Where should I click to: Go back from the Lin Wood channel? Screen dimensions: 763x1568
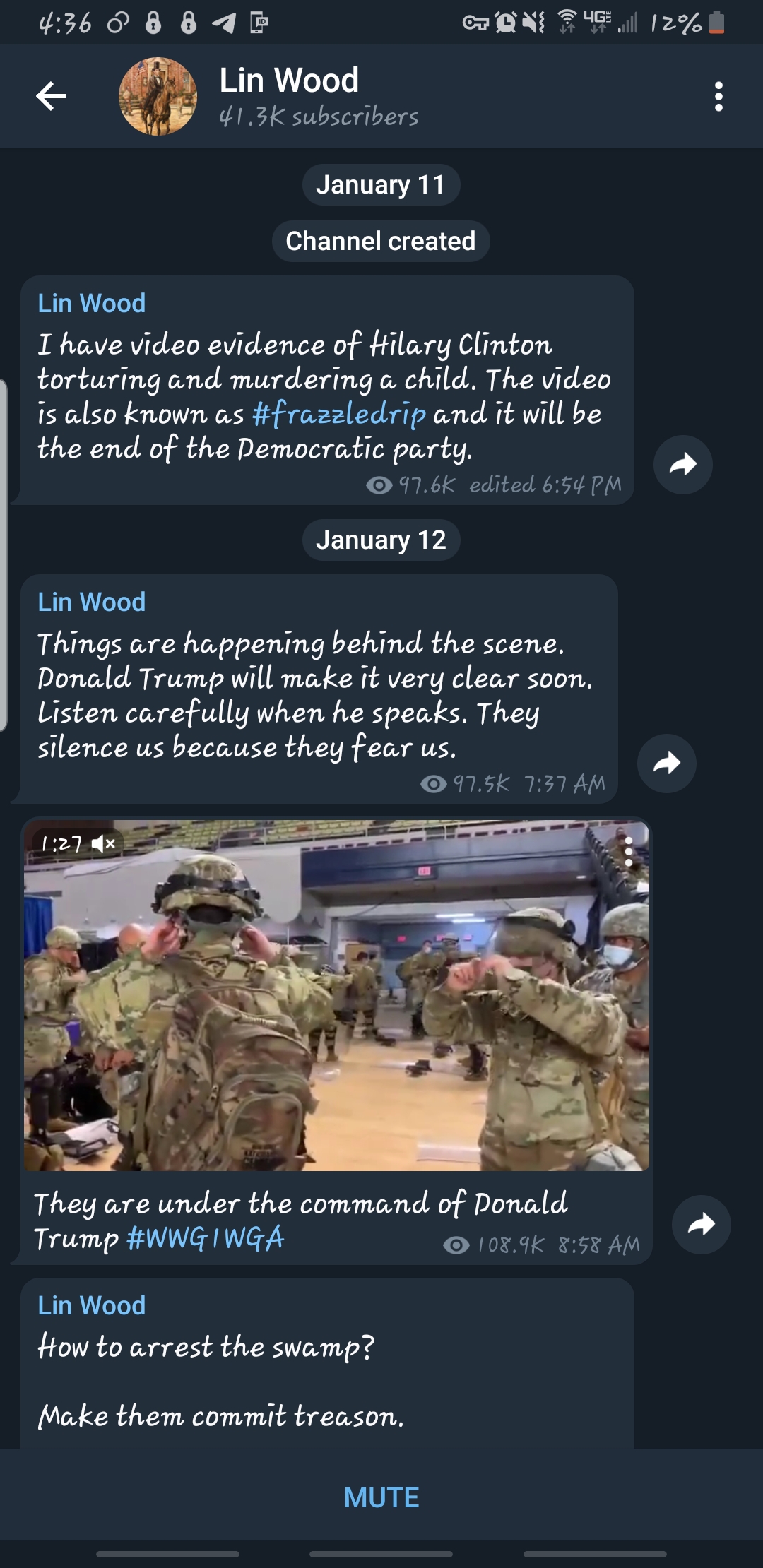point(51,96)
